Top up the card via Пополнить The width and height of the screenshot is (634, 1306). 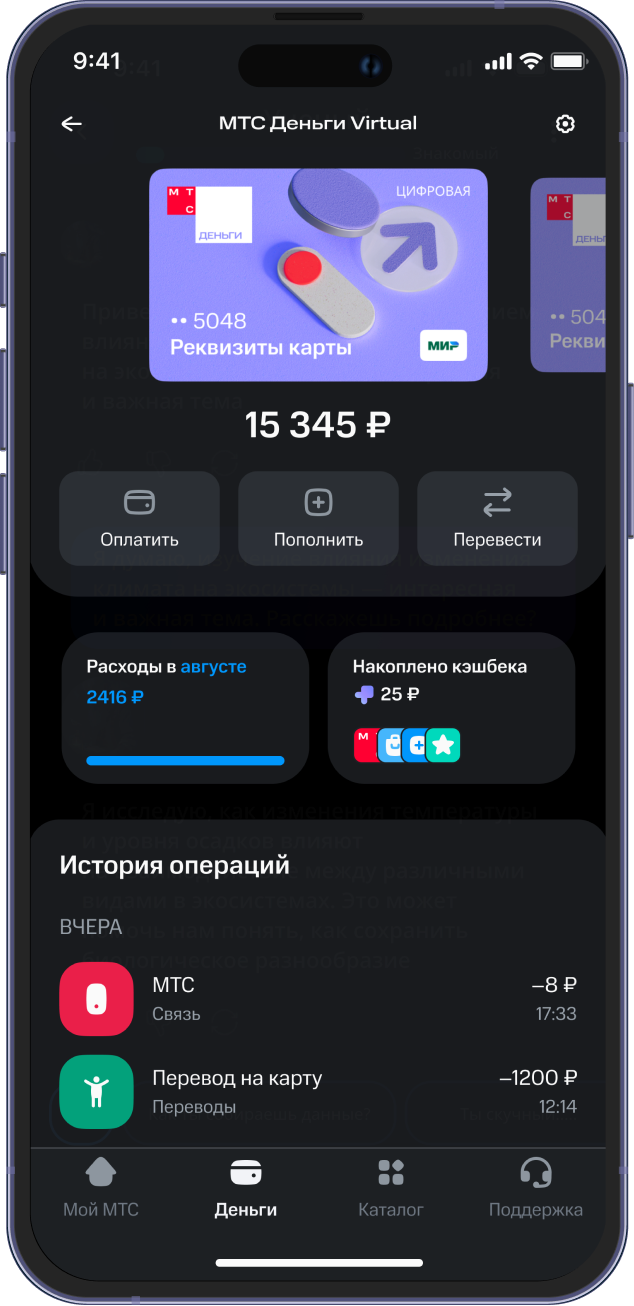[x=318, y=518]
